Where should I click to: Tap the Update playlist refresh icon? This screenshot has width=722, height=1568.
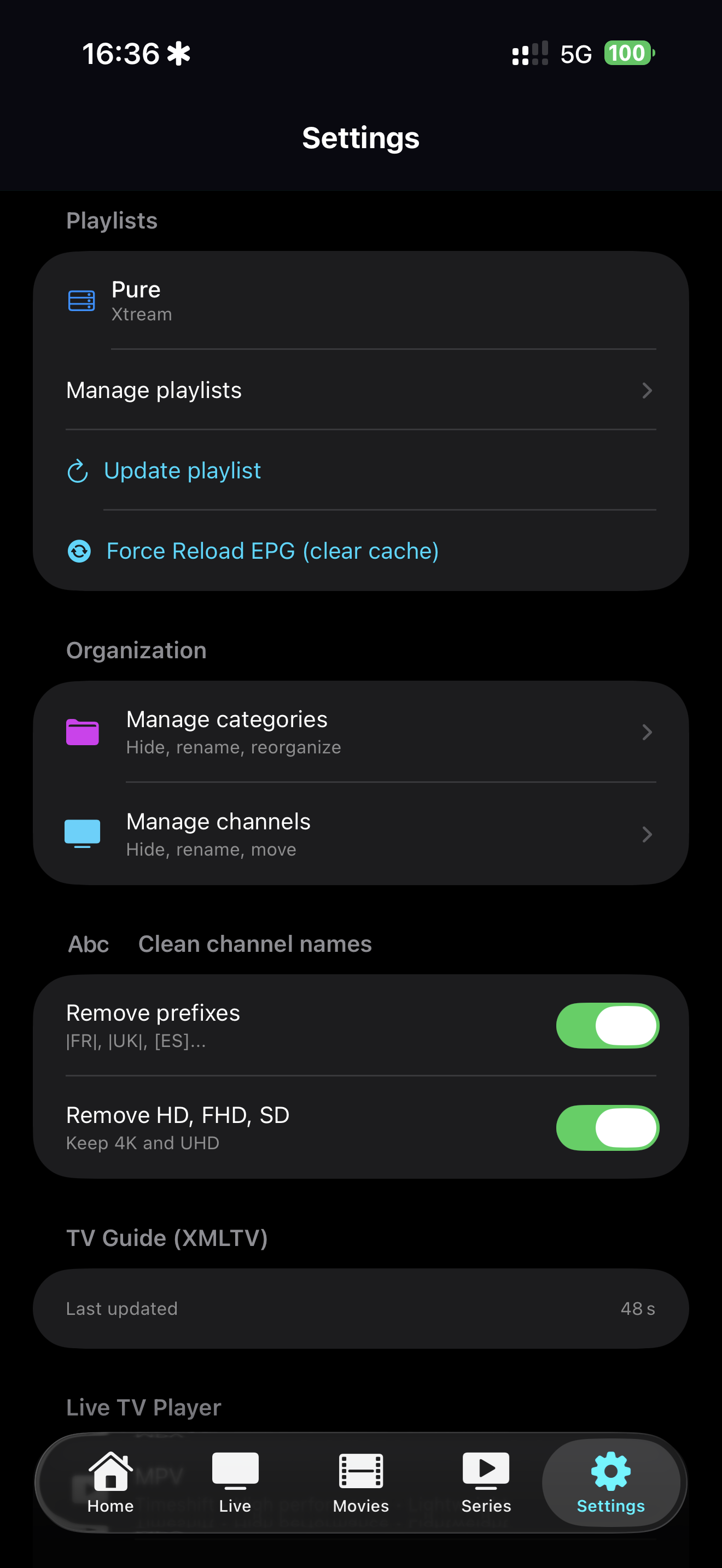77,471
